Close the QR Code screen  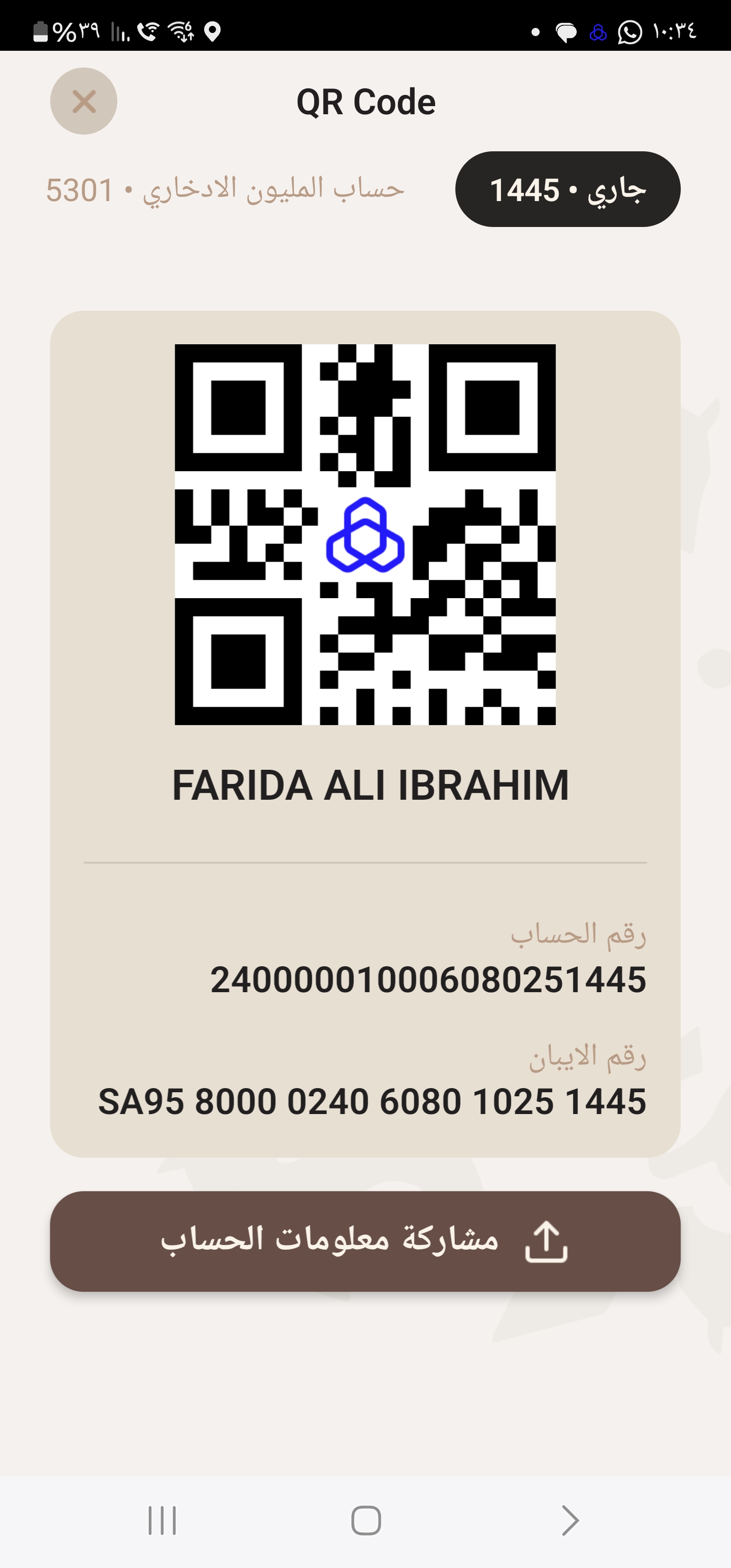(x=83, y=101)
